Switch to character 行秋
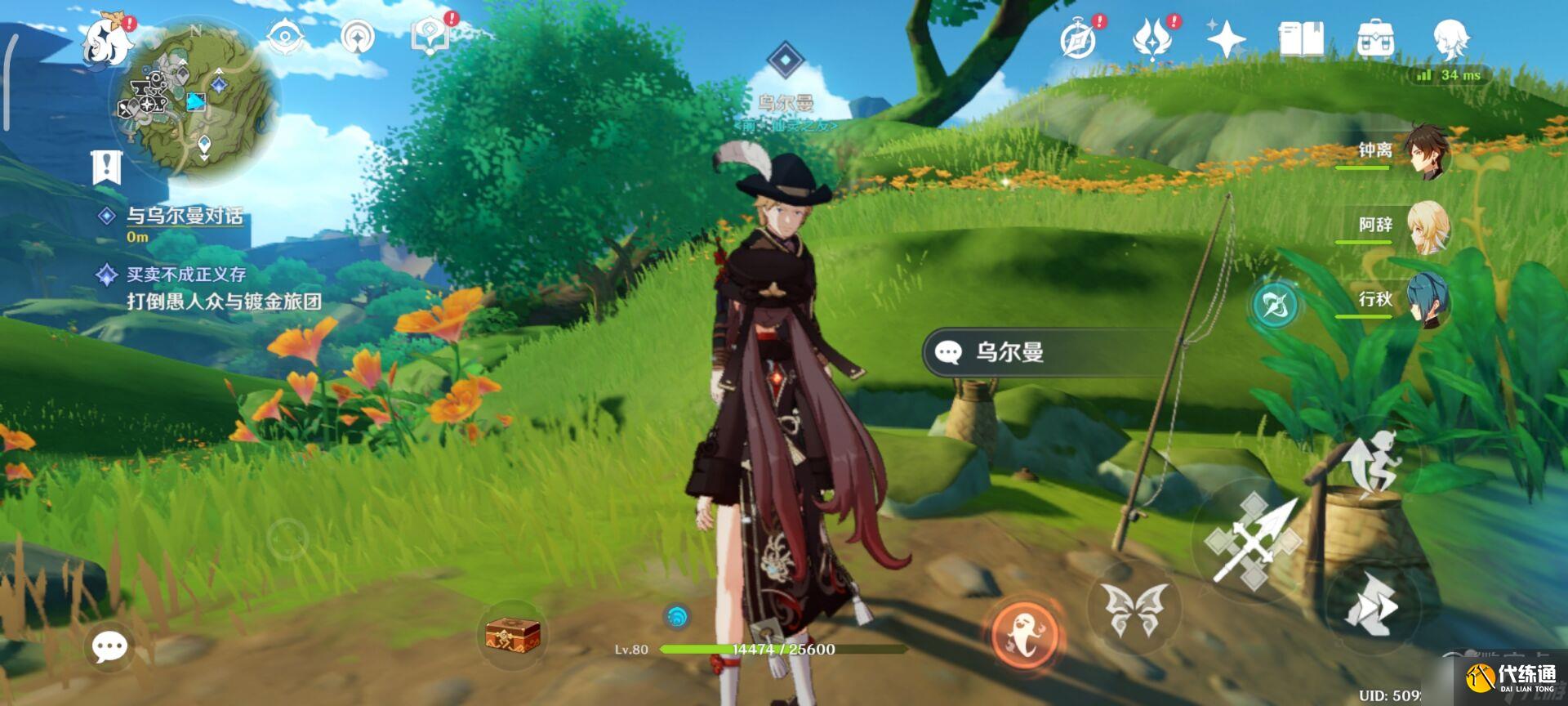The height and width of the screenshot is (706, 1568). (x=1428, y=300)
